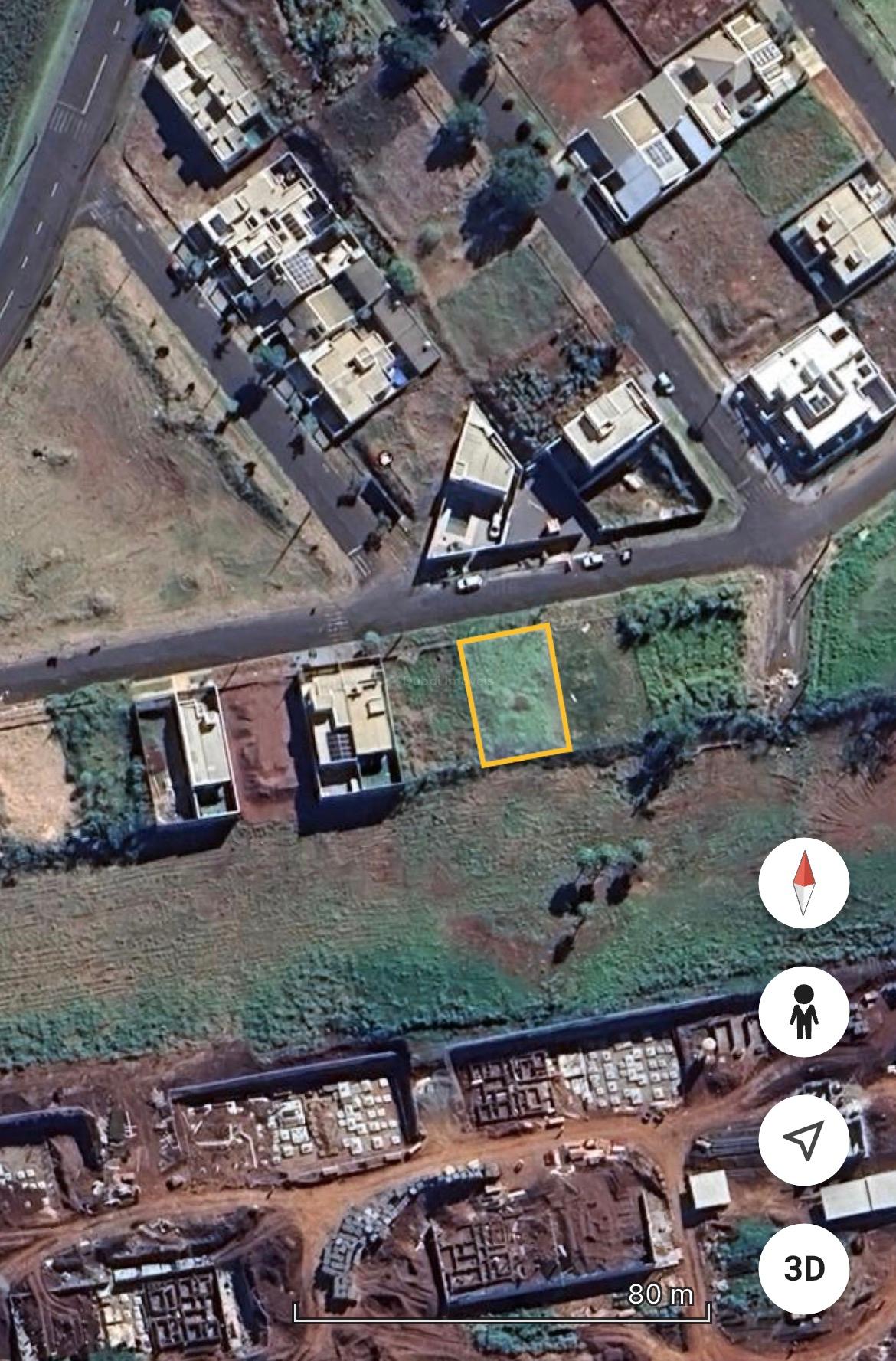Center map on my current location
Viewport: 896px width, 1361px height.
coord(803,1140)
